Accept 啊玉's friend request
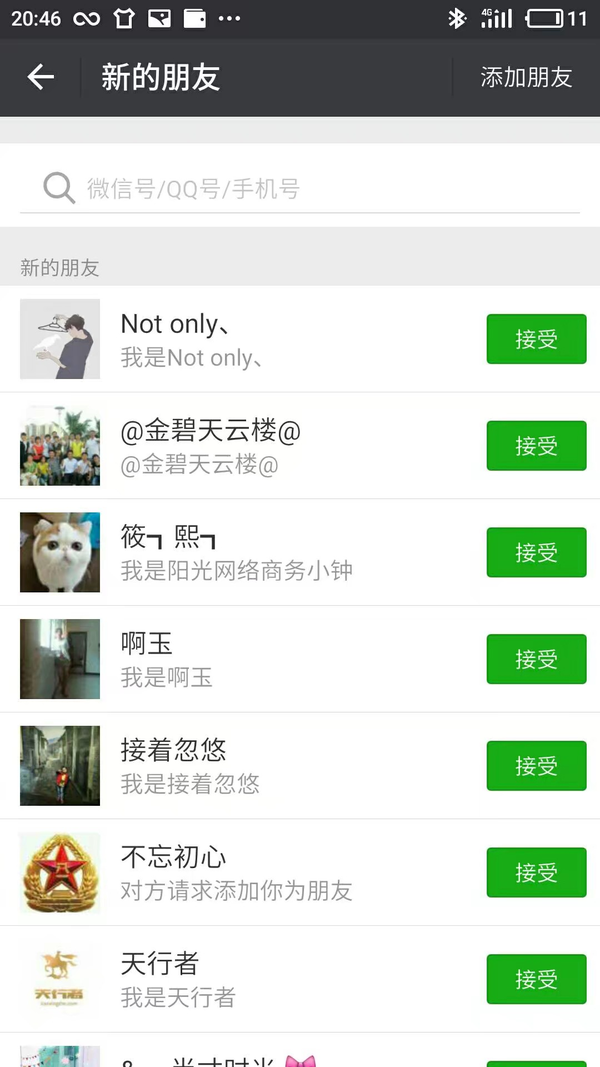This screenshot has height=1067, width=600. pos(536,659)
